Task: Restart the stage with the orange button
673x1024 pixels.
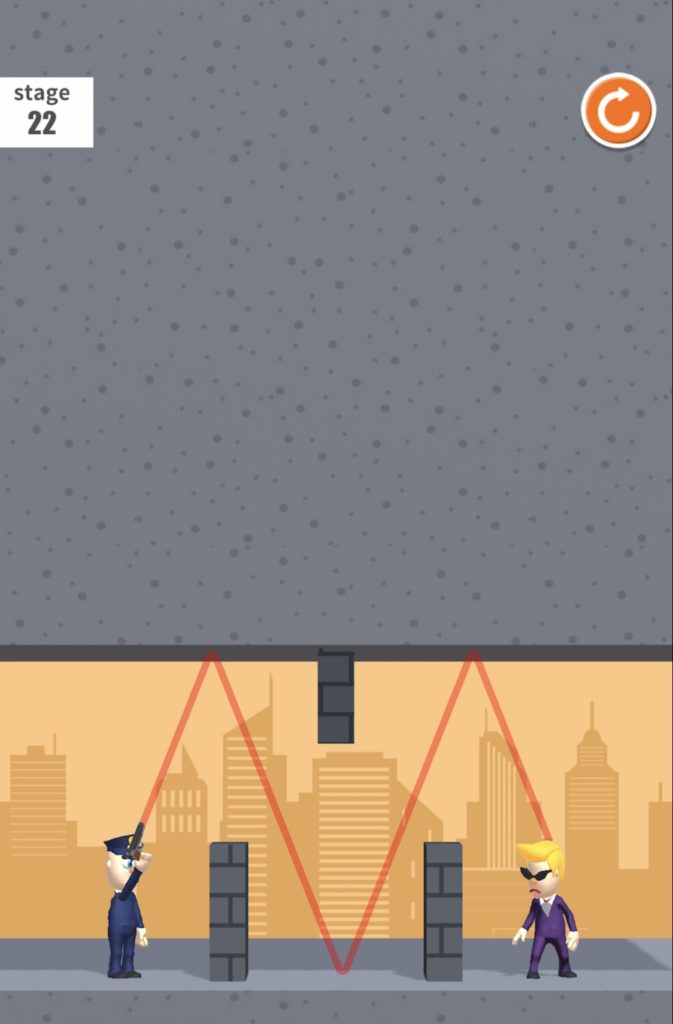Action: click(x=618, y=111)
